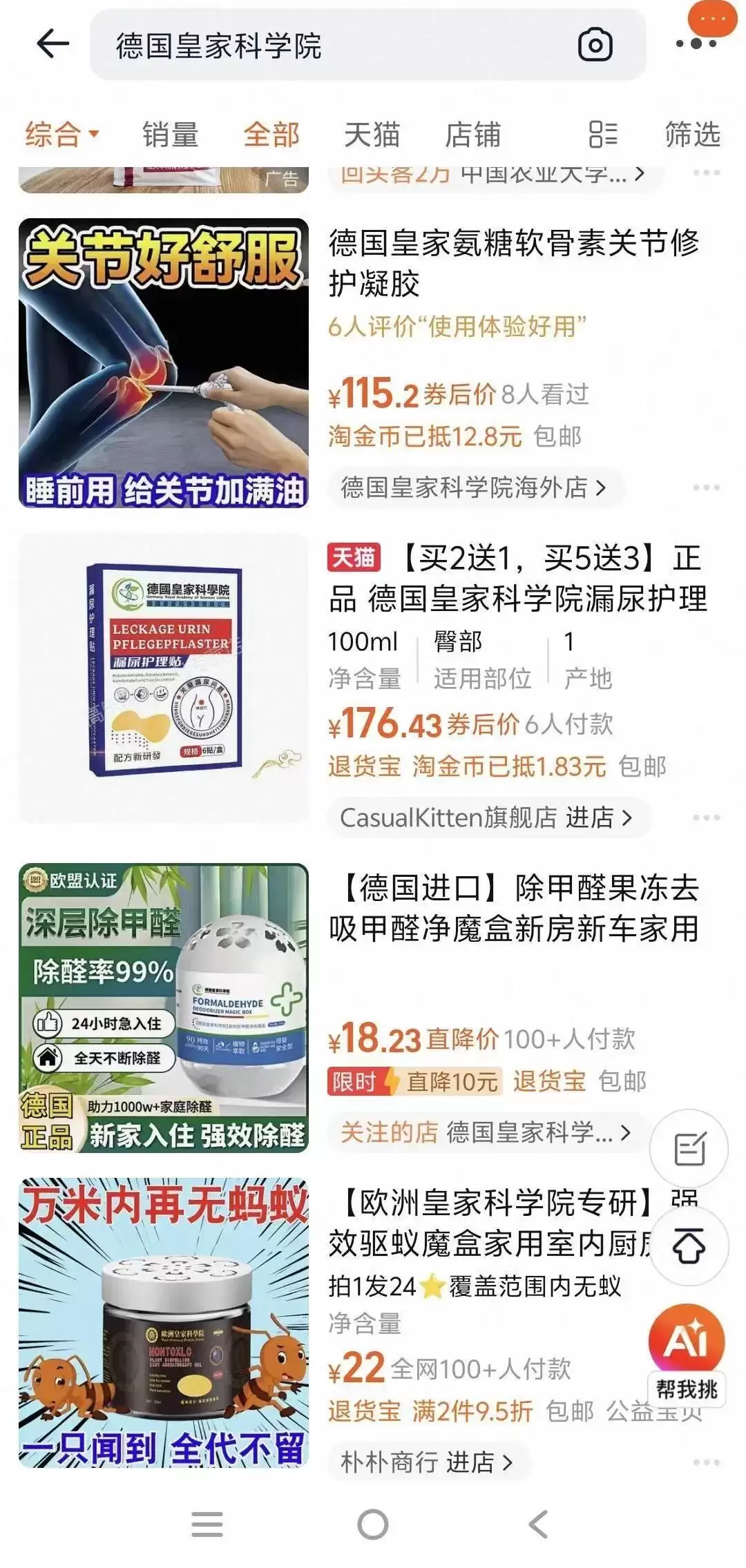This screenshot has height=1568, width=746.
Task: Go back using the top arrow
Action: pyautogui.click(x=53, y=45)
